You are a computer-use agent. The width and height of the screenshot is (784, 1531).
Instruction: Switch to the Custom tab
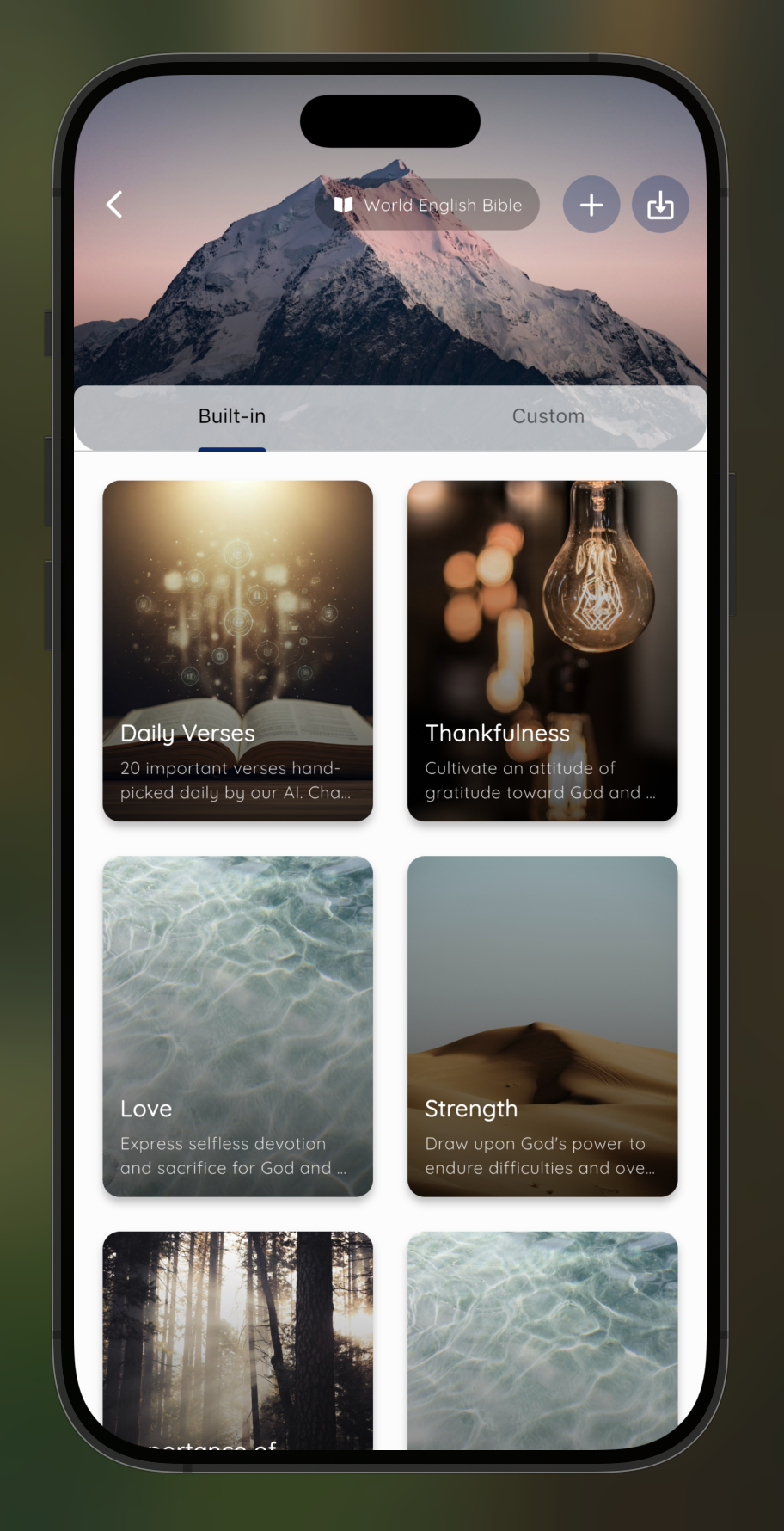pyautogui.click(x=548, y=416)
